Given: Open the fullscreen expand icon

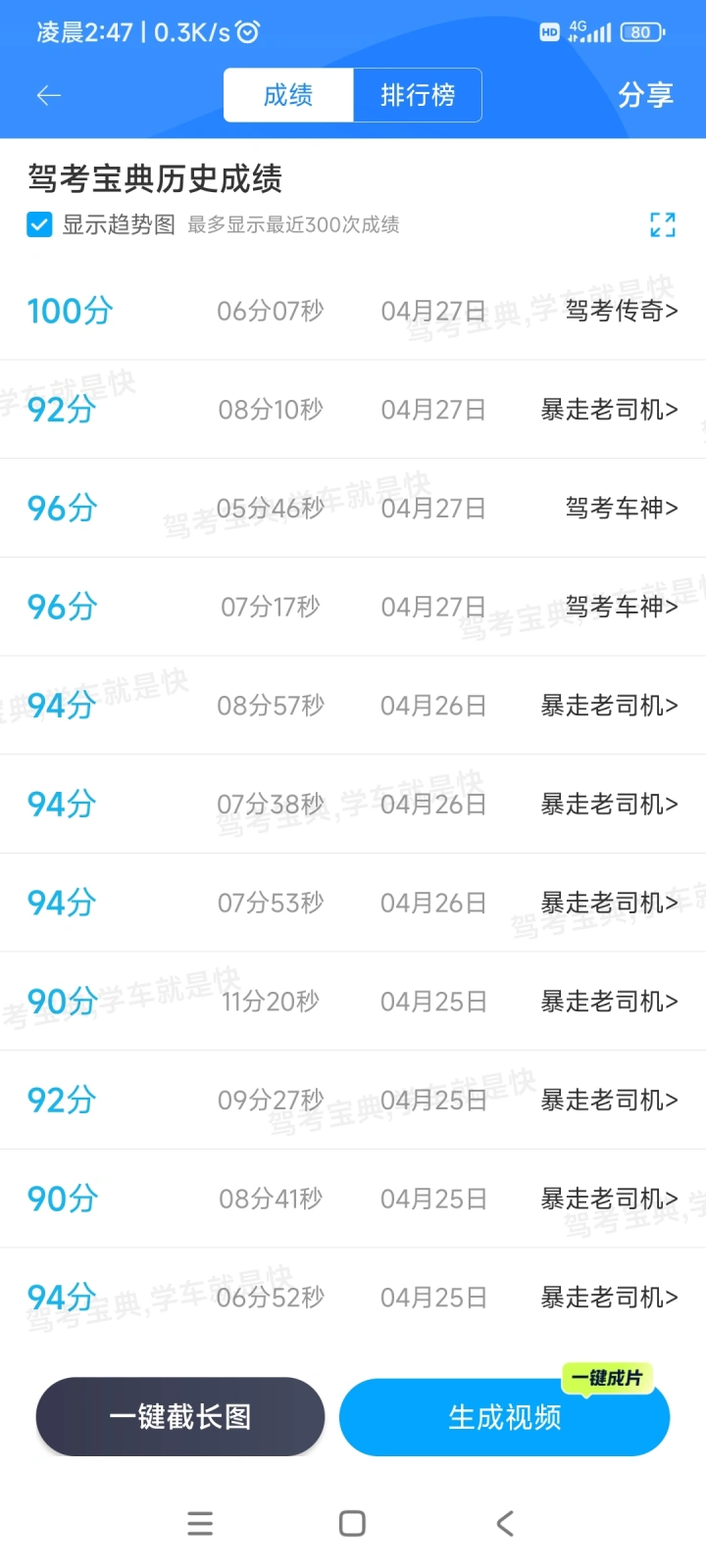Looking at the screenshot, I should click(x=663, y=224).
